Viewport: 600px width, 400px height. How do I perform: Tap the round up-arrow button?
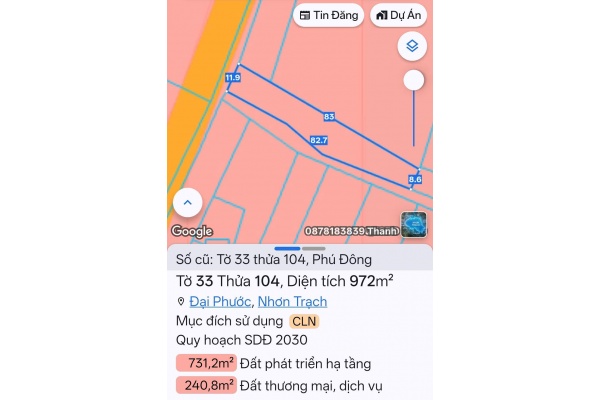tap(187, 202)
